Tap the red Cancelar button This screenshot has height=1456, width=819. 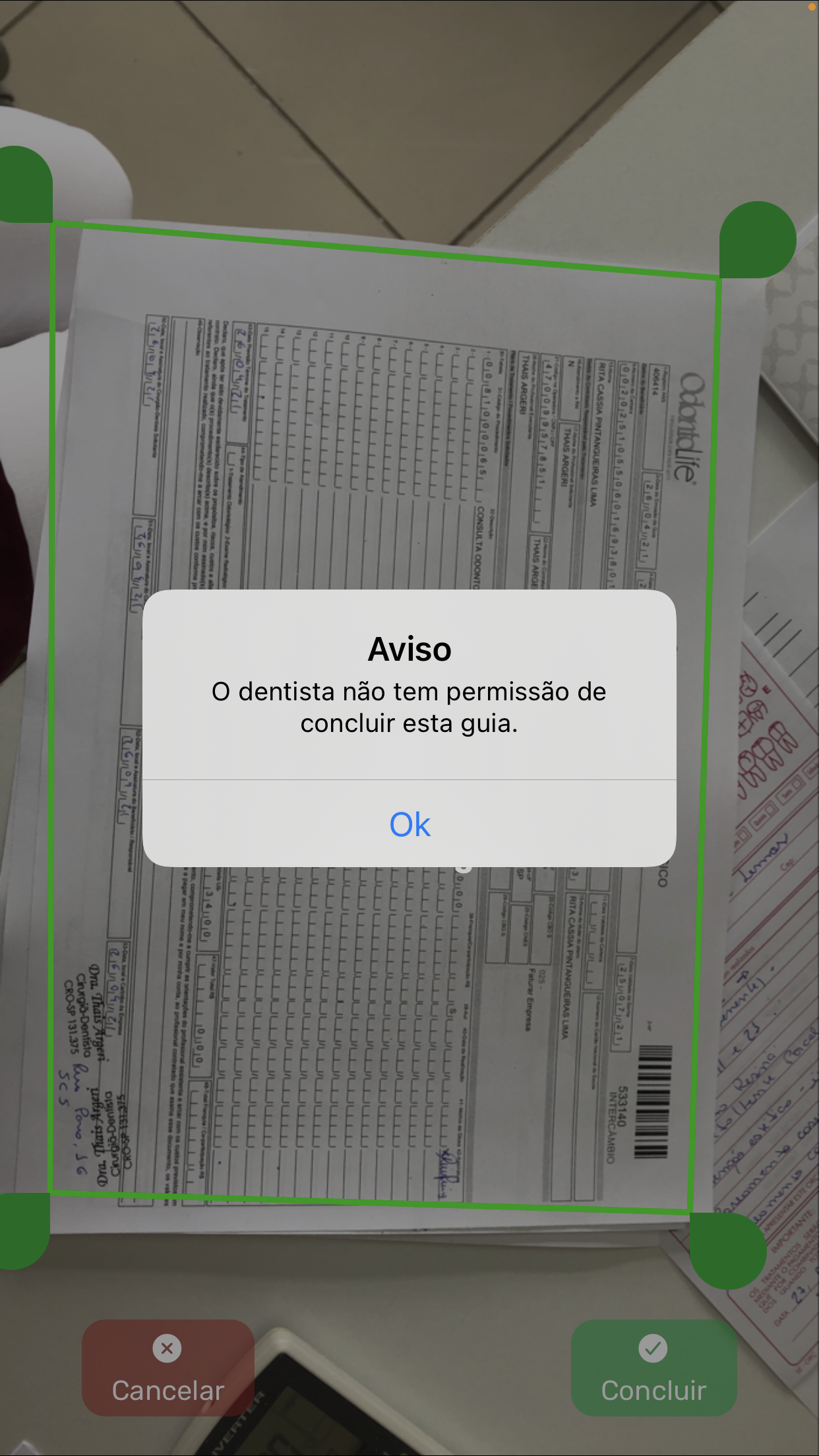(168, 1368)
